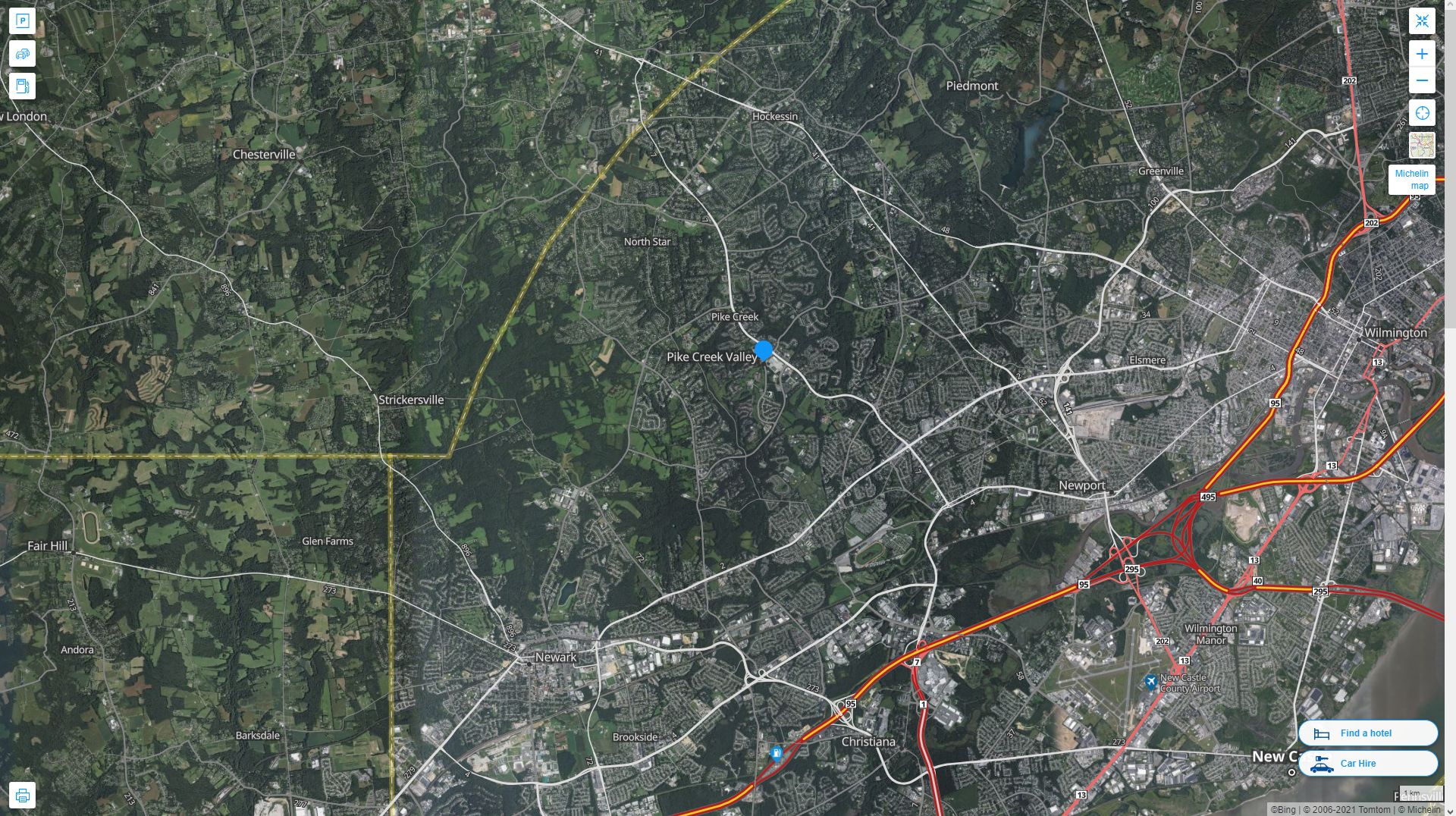Image resolution: width=1456 pixels, height=816 pixels.
Task: Exit full-screen map view
Action: (x=1422, y=21)
